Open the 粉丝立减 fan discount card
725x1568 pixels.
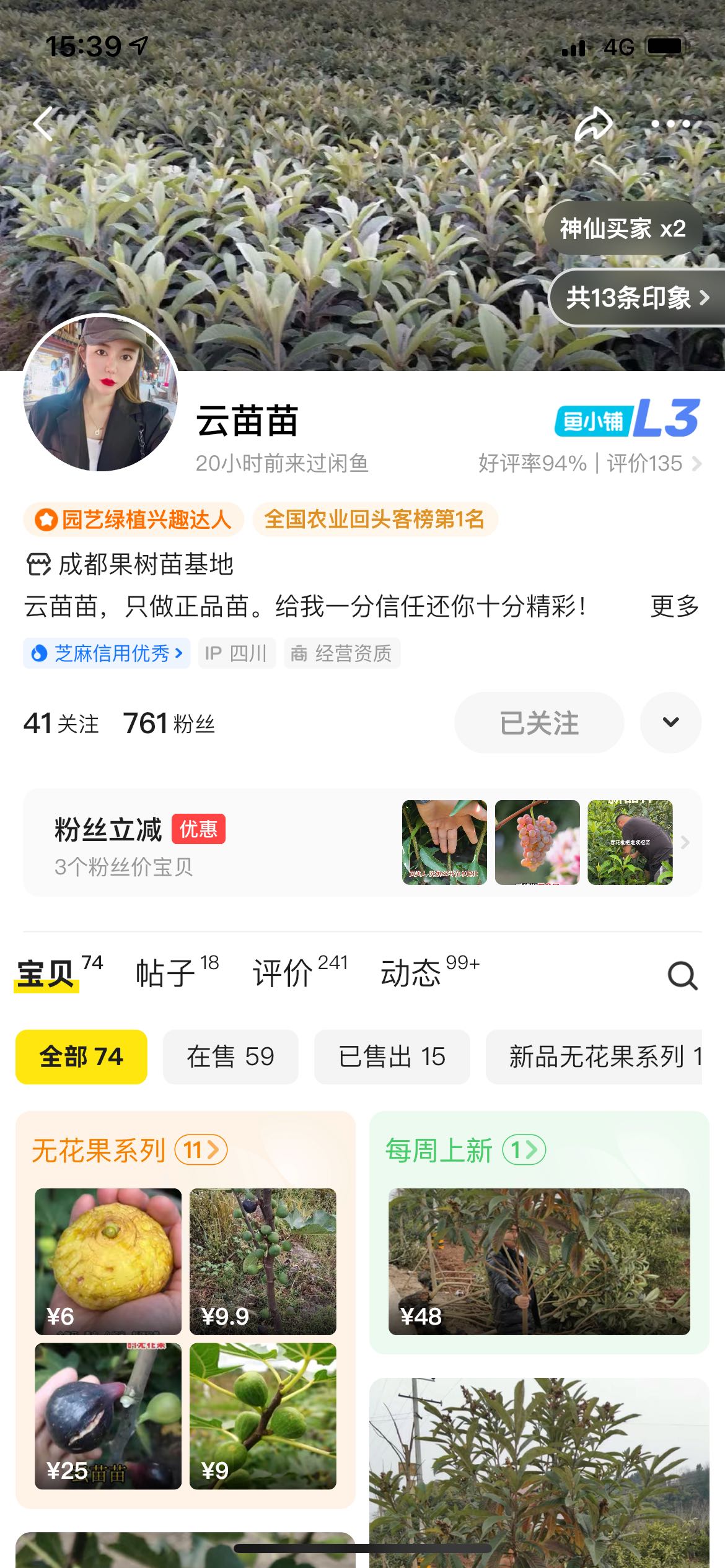[362, 842]
